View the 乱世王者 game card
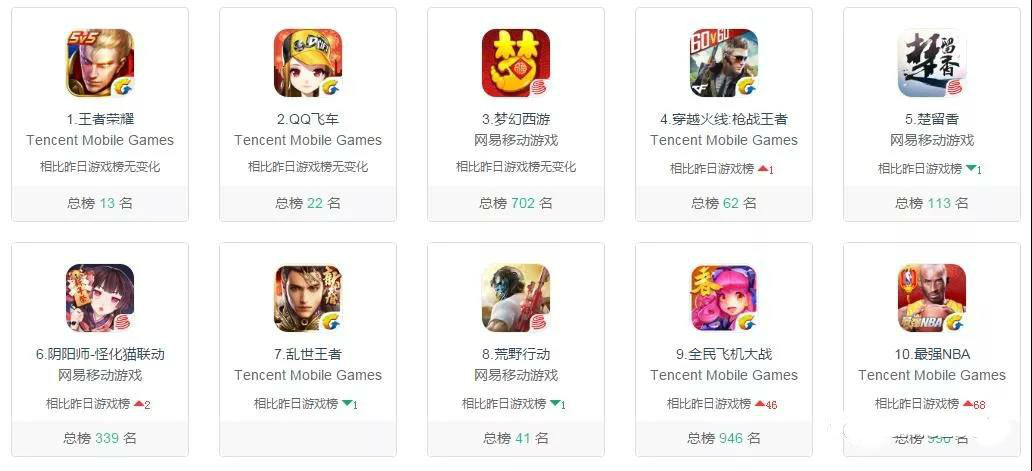1032x471 pixels. pos(308,298)
